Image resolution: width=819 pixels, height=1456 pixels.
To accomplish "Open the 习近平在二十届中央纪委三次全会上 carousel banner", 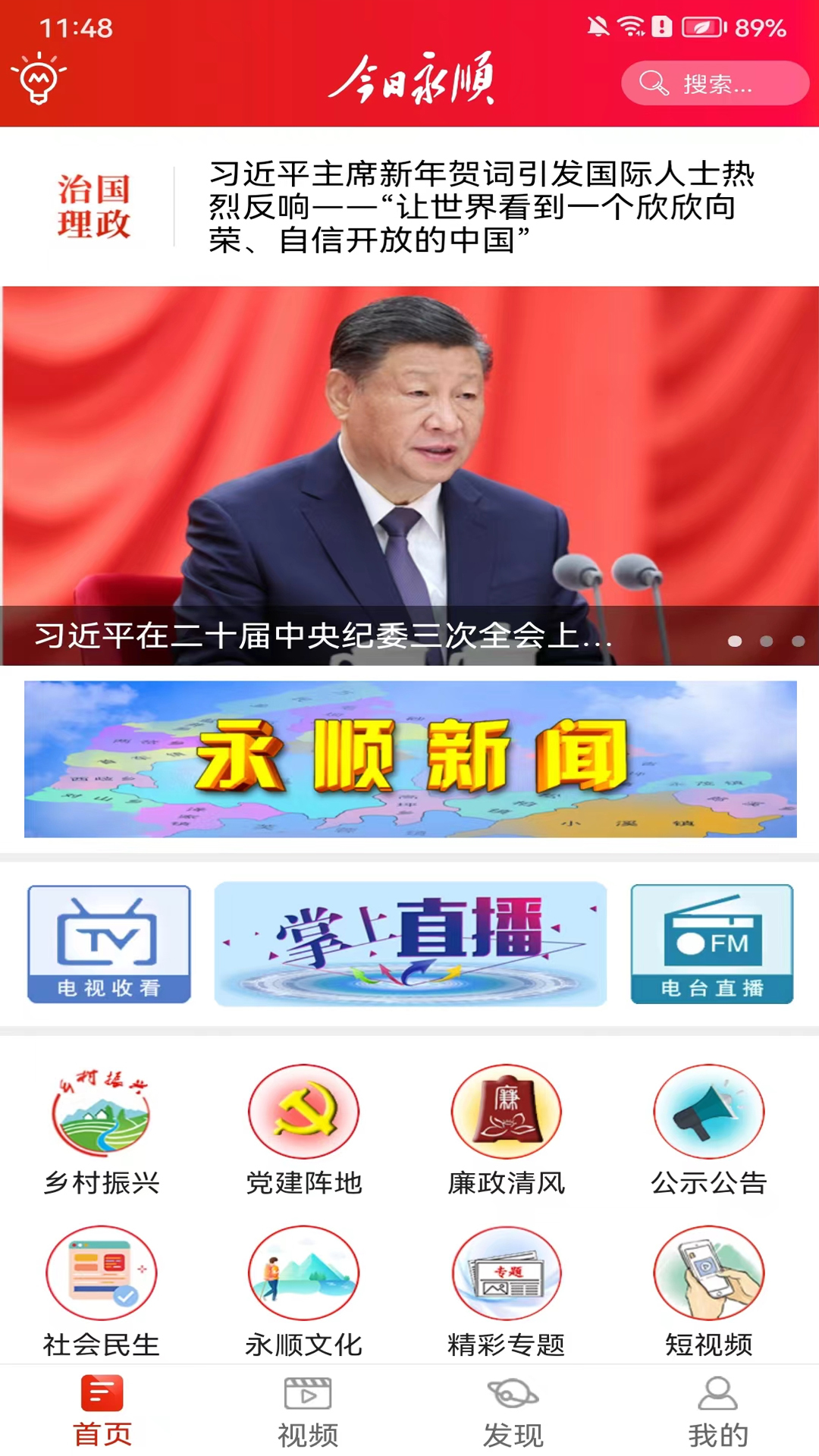I will (409, 475).
